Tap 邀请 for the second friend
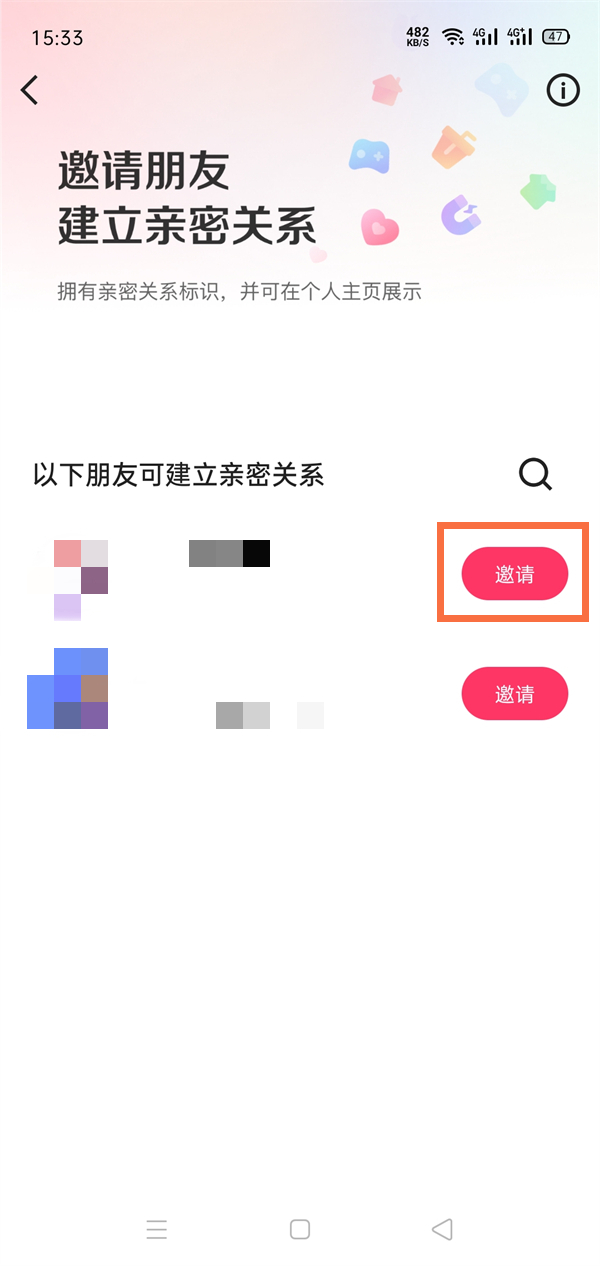This screenshot has height=1266, width=600. coord(514,693)
